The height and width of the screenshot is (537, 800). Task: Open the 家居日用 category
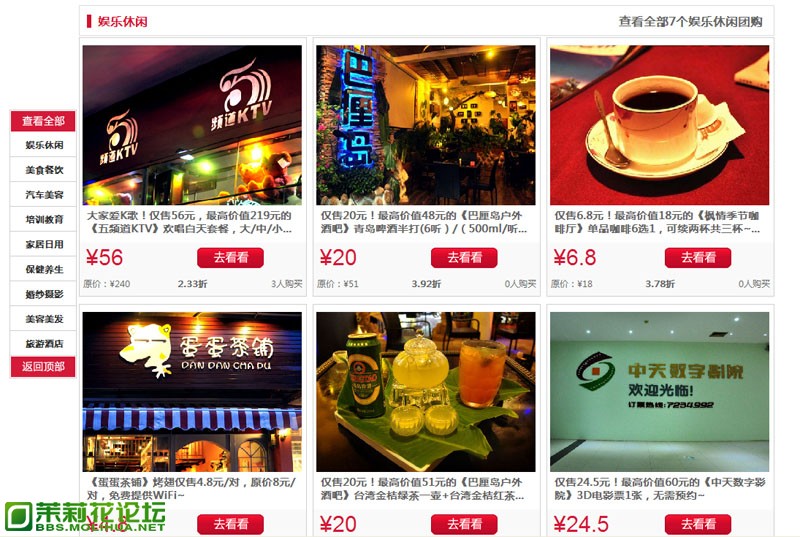[43, 244]
